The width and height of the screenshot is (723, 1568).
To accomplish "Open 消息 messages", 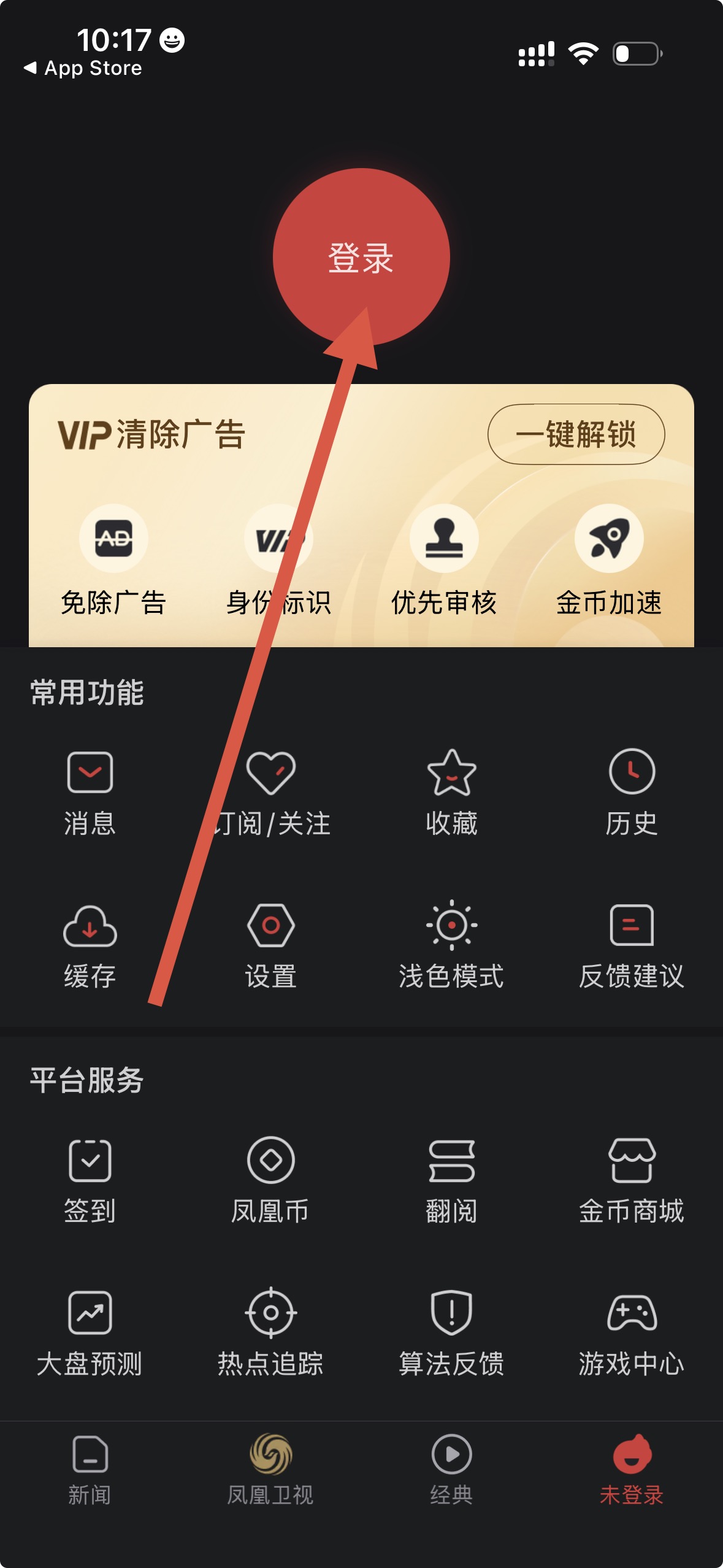I will coord(90,793).
